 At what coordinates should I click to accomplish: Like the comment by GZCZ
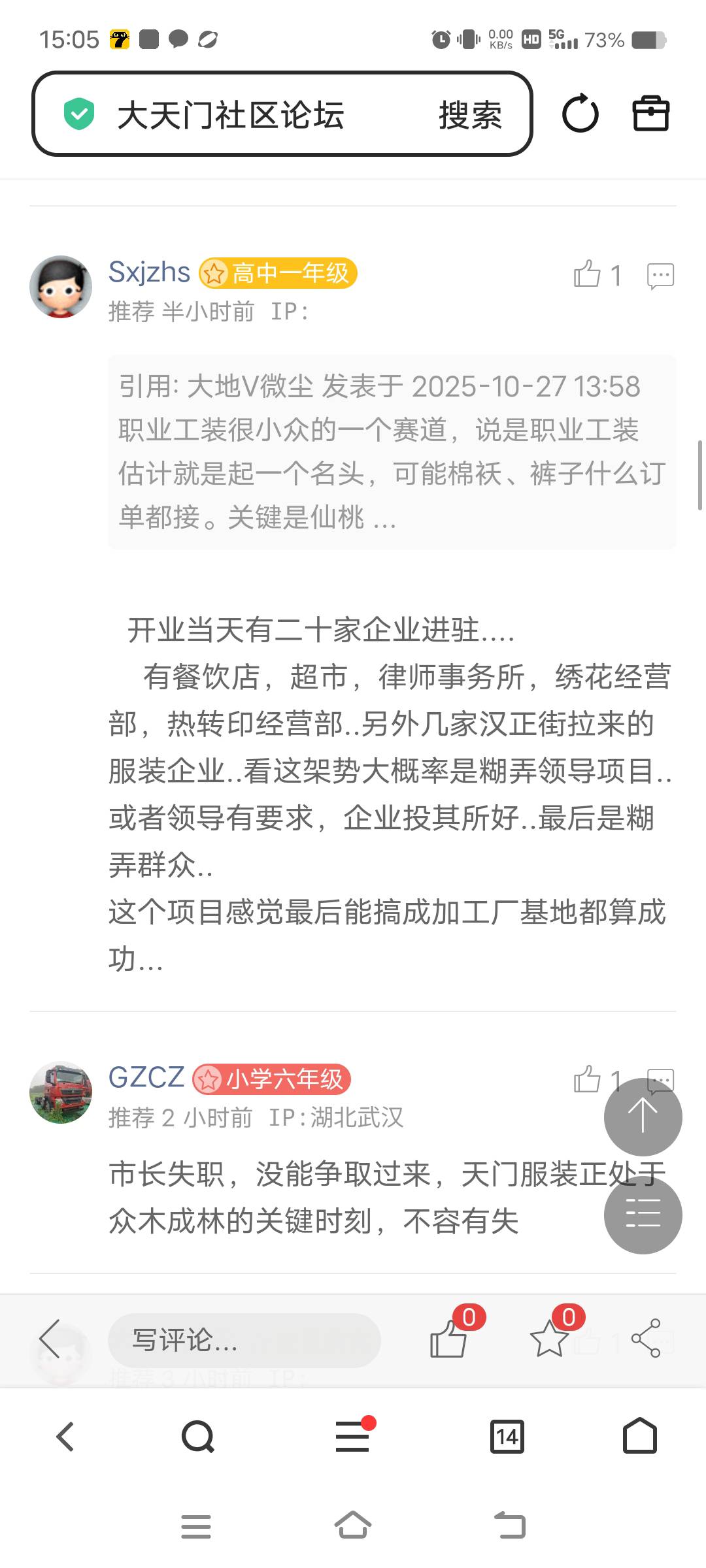588,1079
